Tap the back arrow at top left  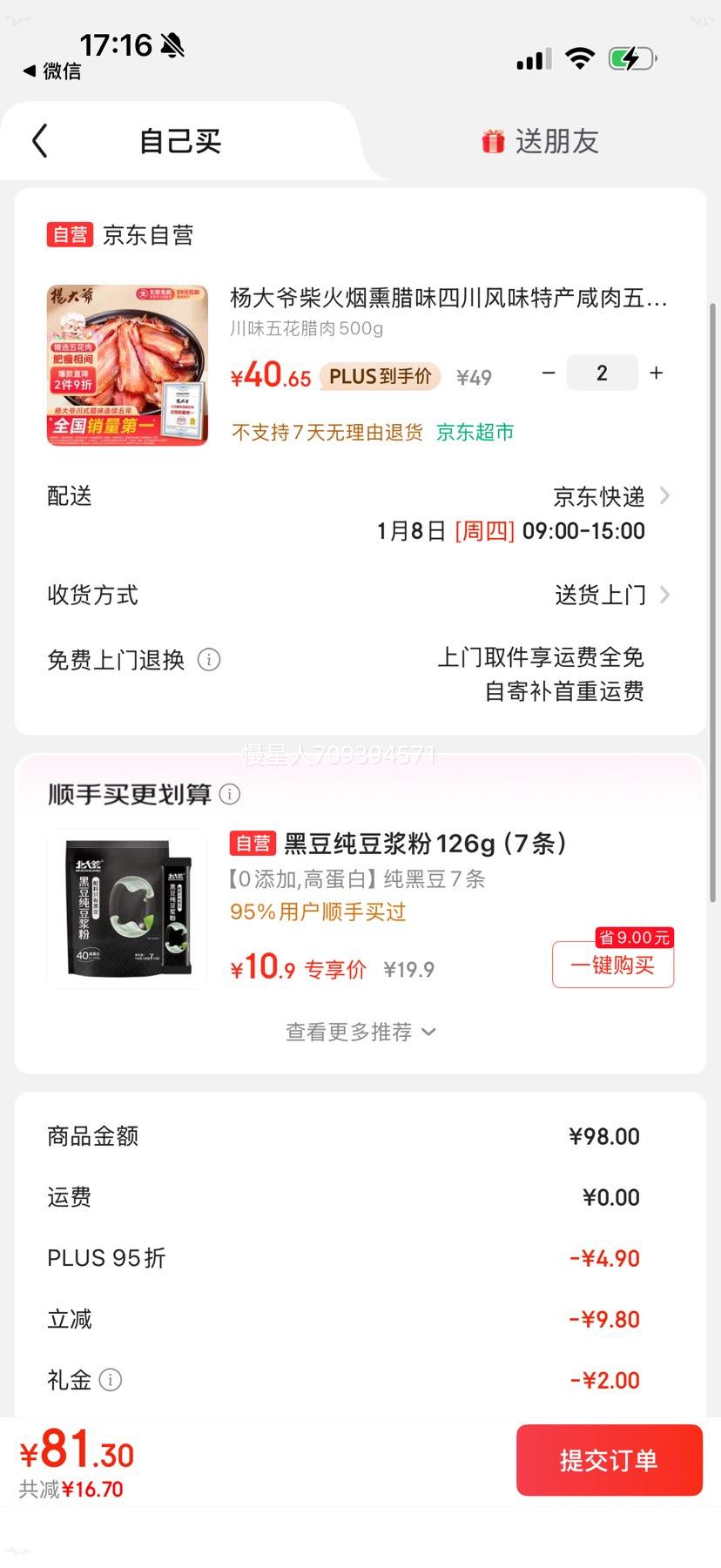pos(39,139)
